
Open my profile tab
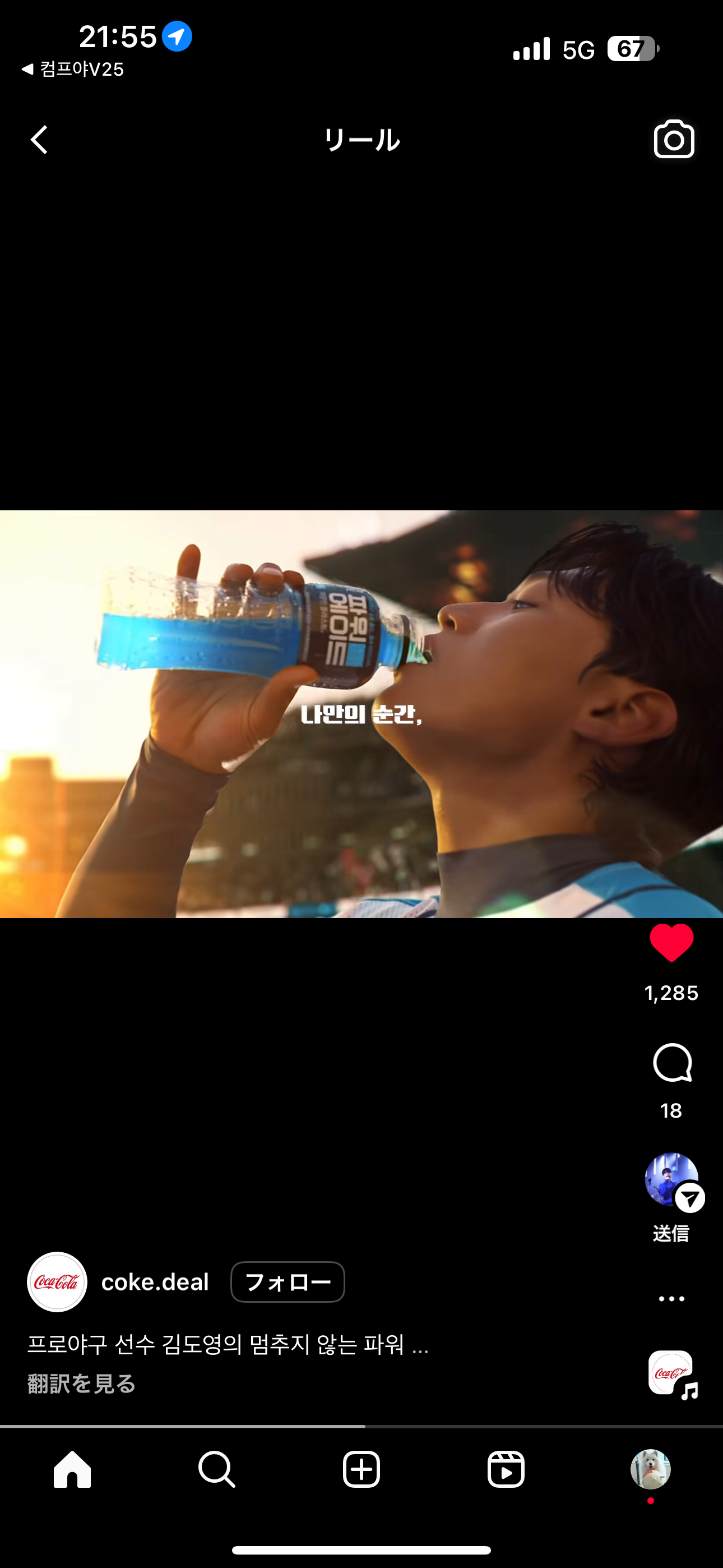coord(651,1469)
